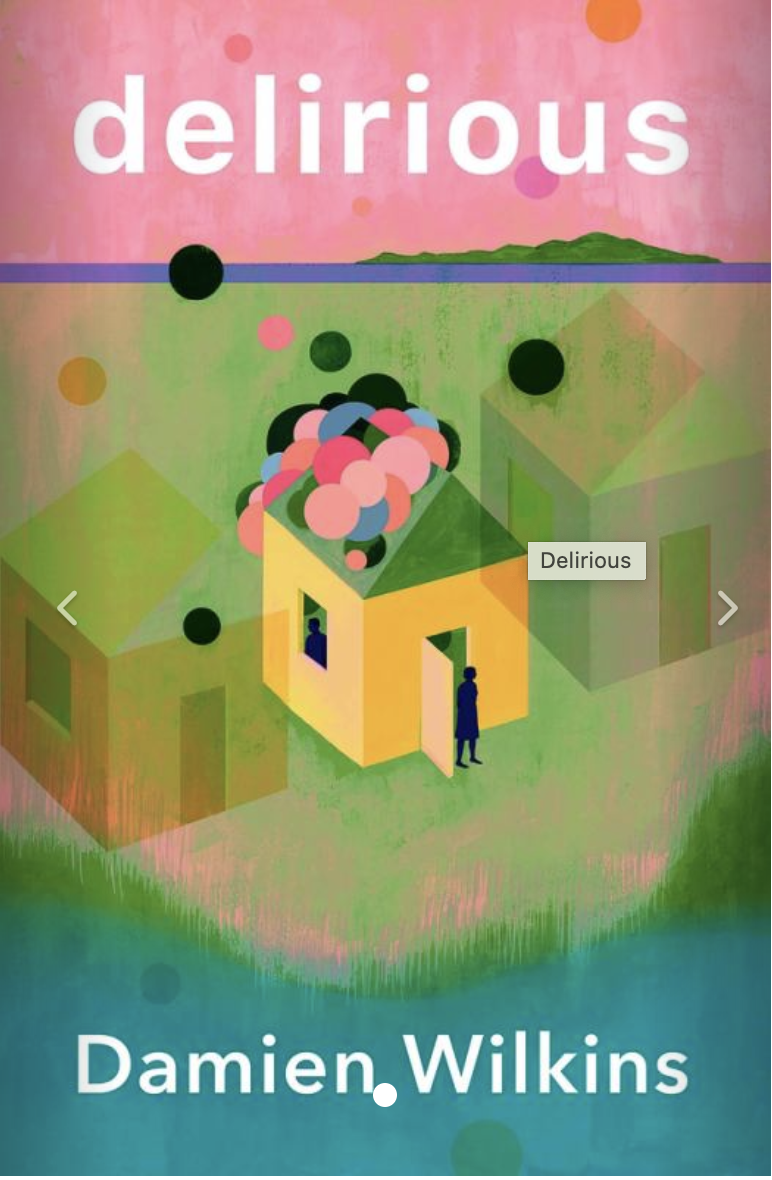Select the white page indicator dot
The height and width of the screenshot is (1180, 772).
385,1095
